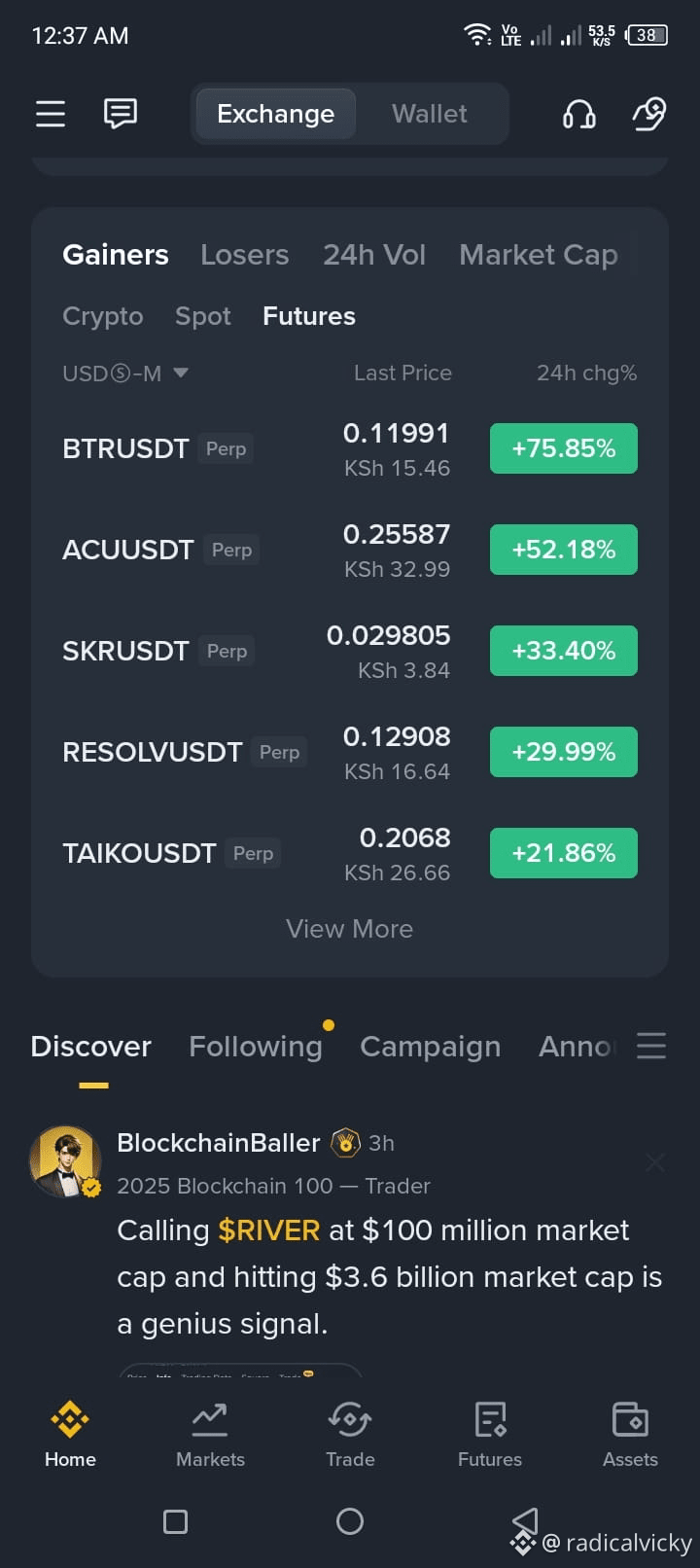
Task: Switch to the Losers tab
Action: (244, 255)
